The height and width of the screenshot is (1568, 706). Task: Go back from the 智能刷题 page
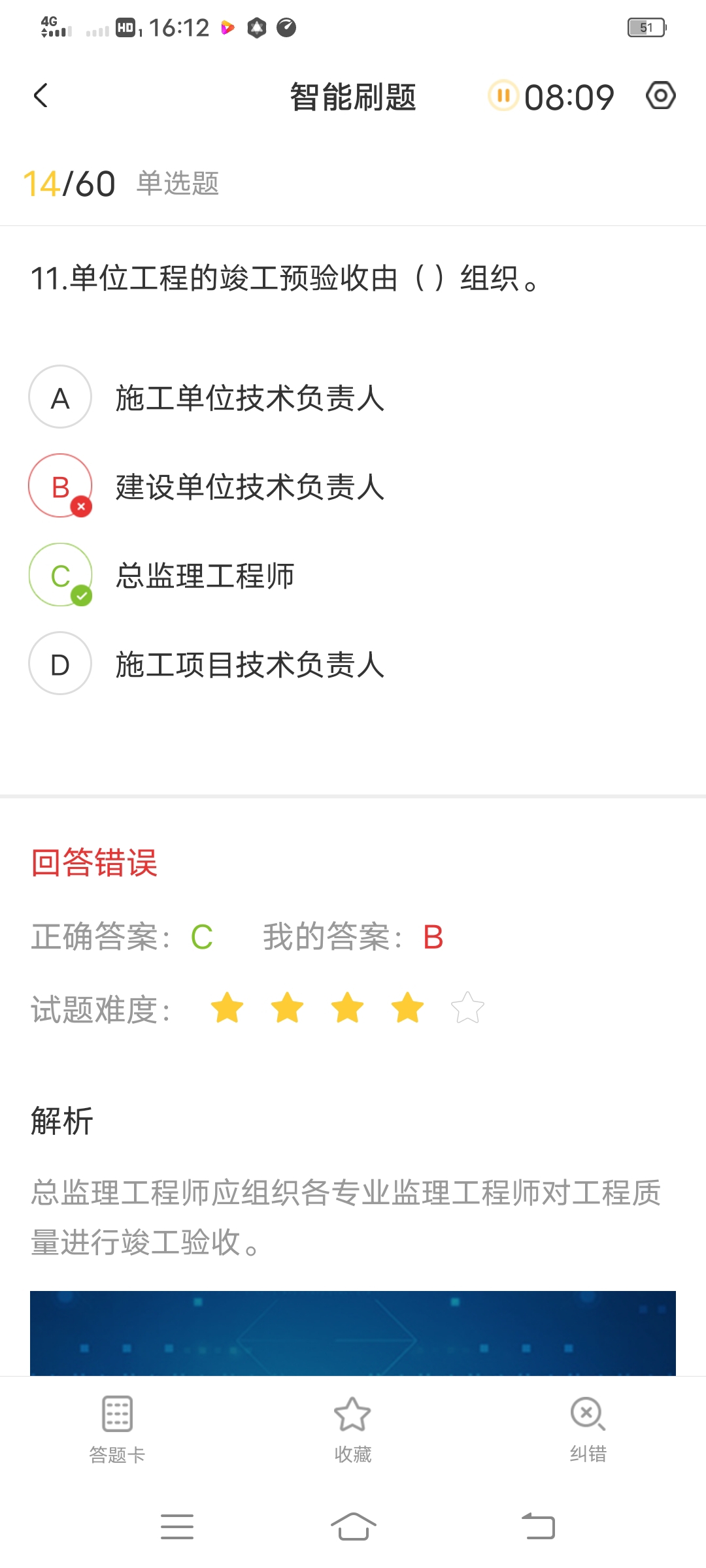tap(41, 96)
